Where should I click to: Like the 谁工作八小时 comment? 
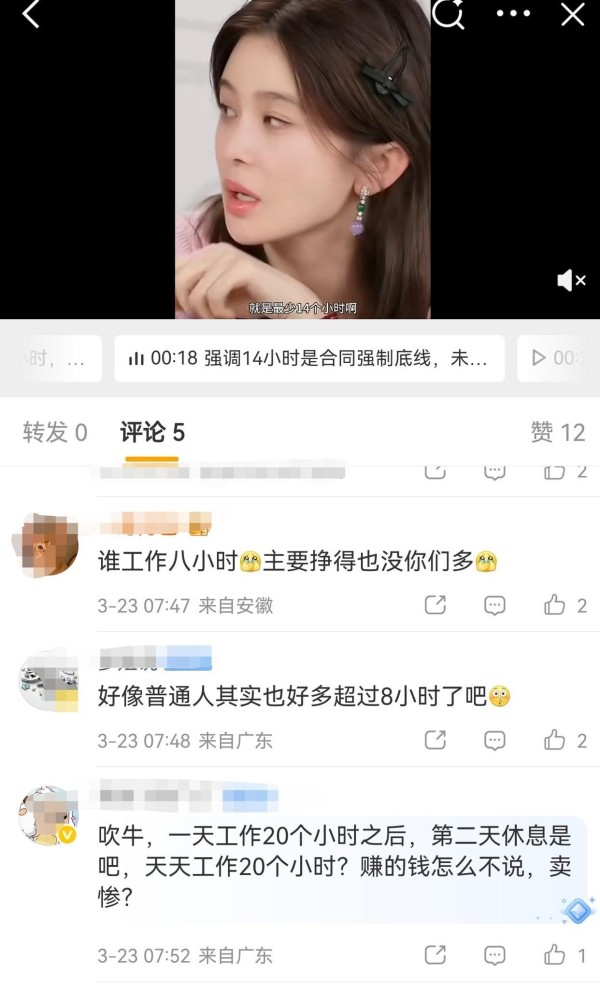click(x=555, y=604)
